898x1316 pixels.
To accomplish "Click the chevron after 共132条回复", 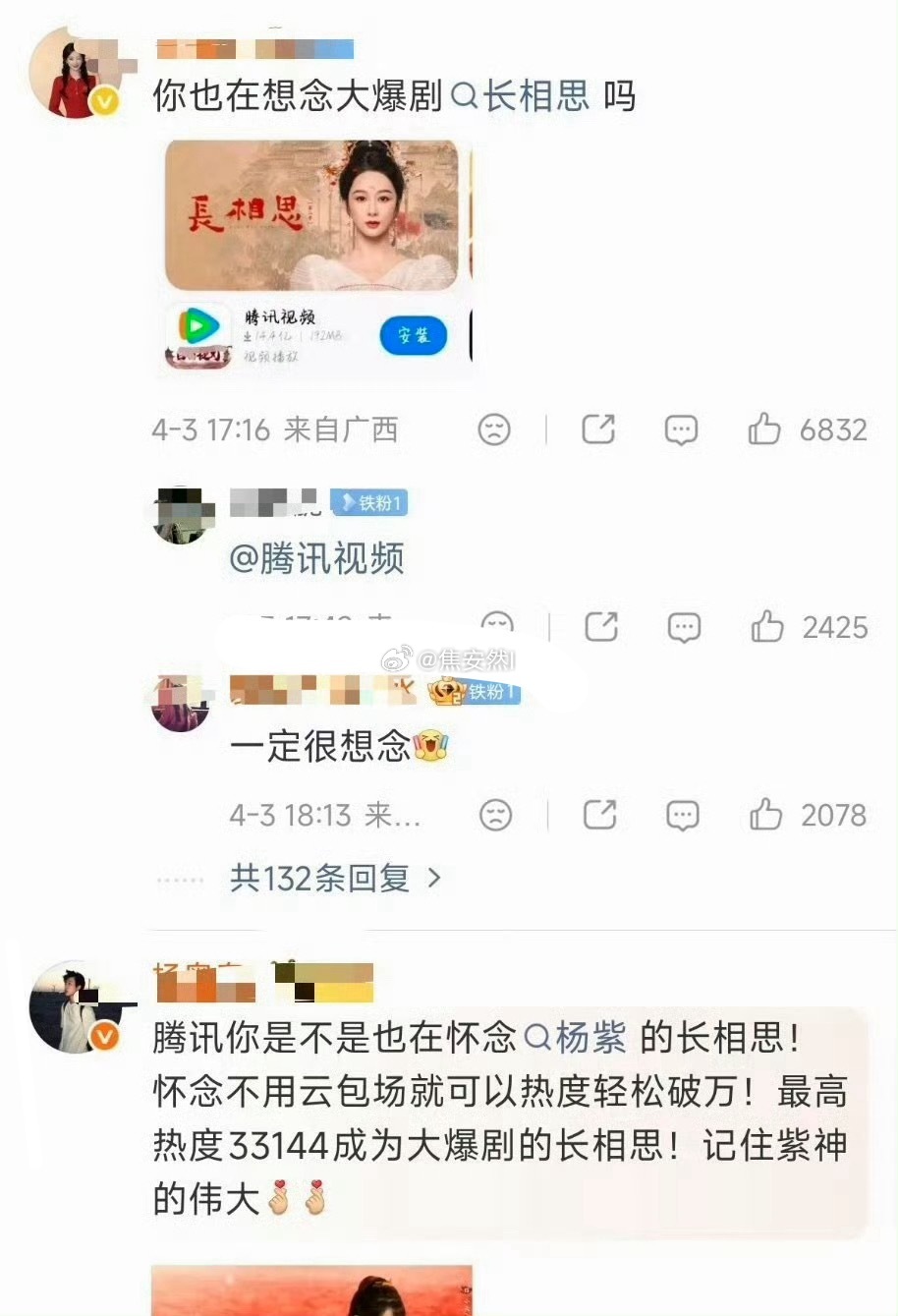I will coord(432,880).
